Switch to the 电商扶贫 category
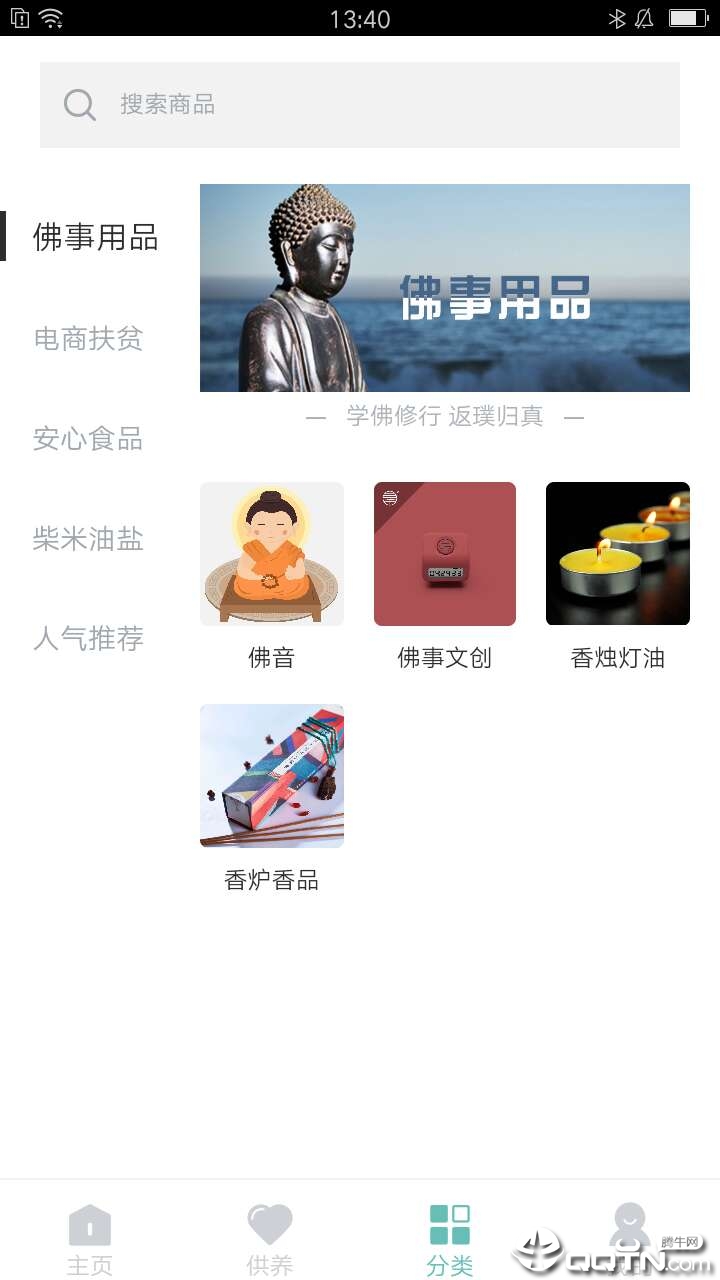This screenshot has width=720, height=1280. pyautogui.click(x=88, y=339)
